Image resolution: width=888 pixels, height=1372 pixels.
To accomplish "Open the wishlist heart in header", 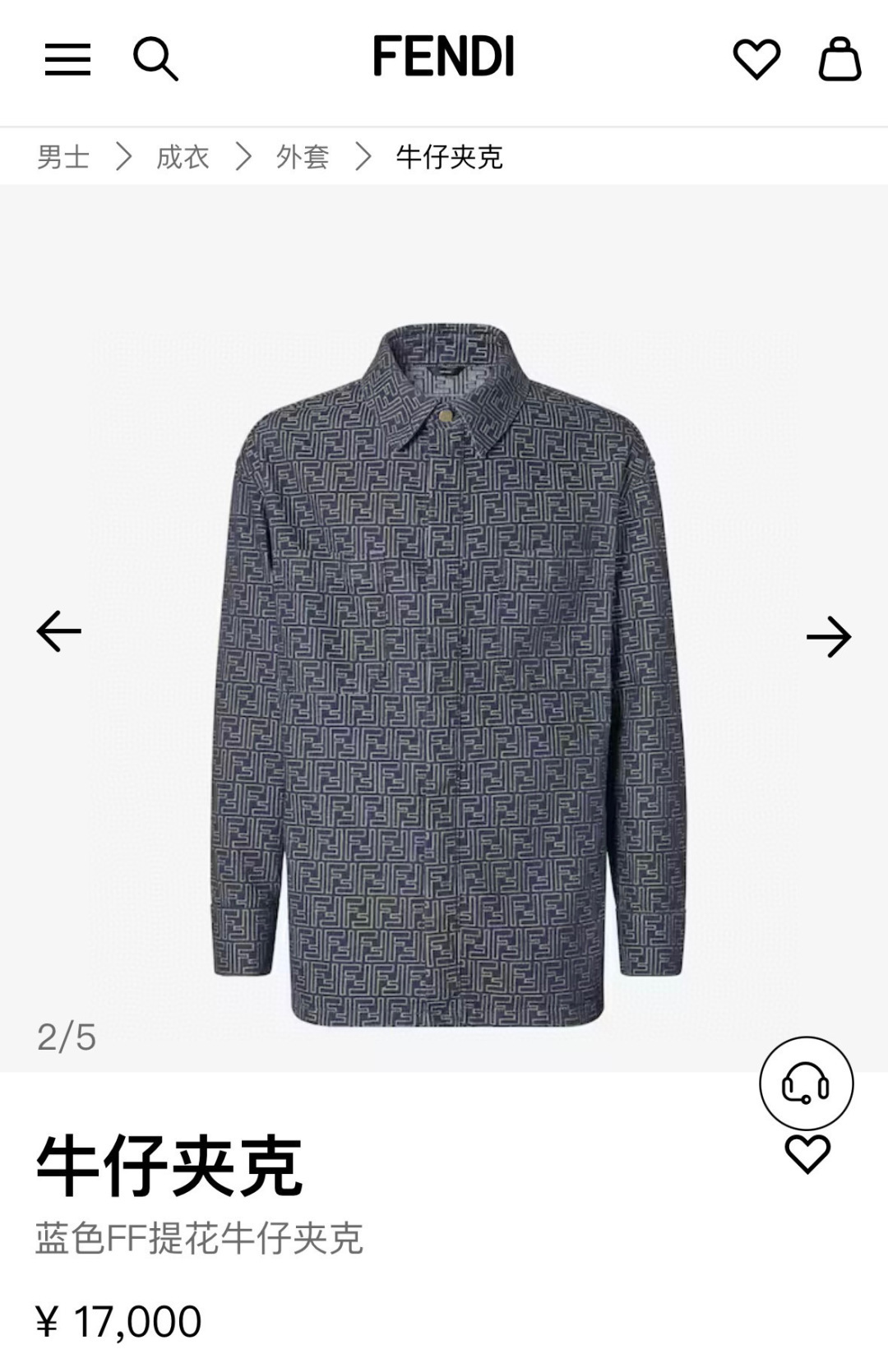I will pyautogui.click(x=756, y=59).
